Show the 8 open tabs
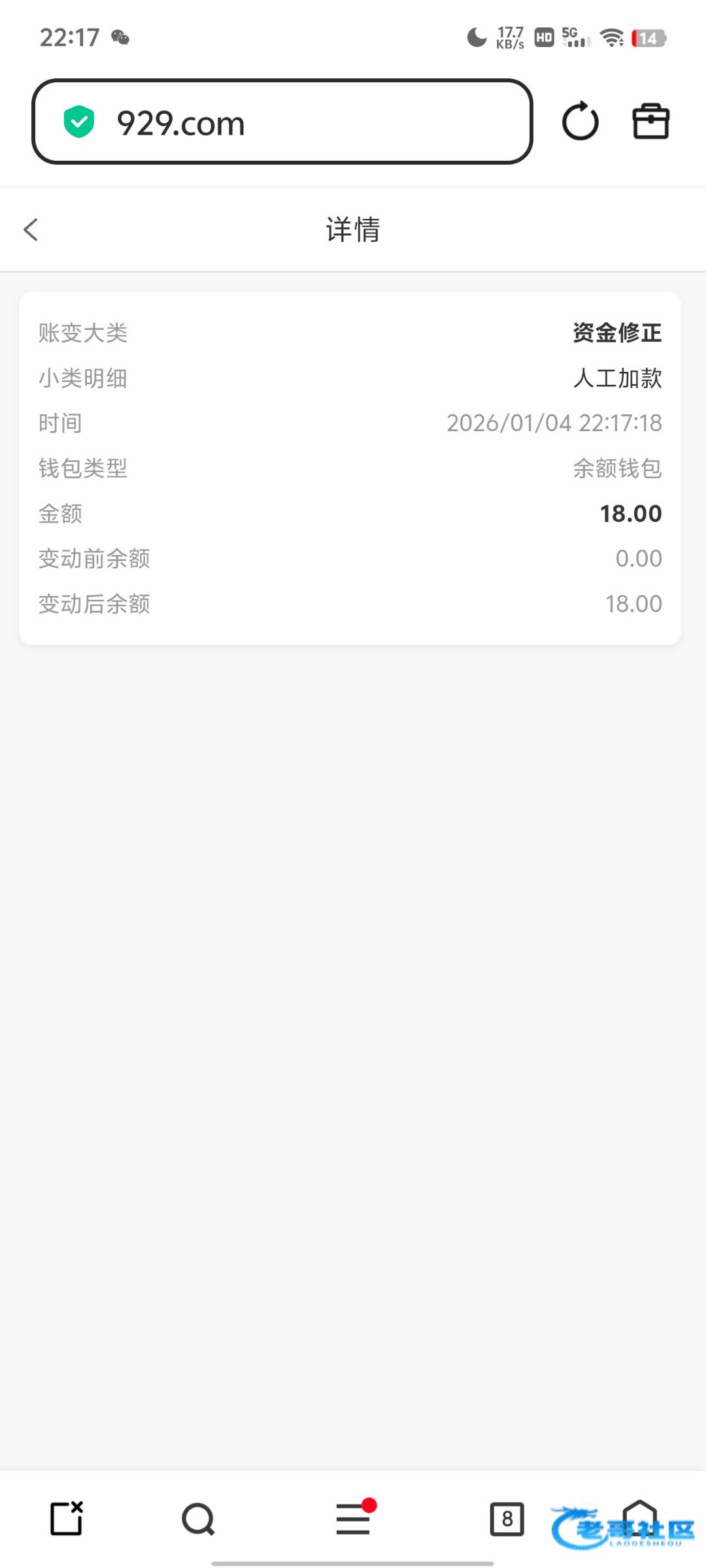706x1568 pixels. tap(507, 1518)
